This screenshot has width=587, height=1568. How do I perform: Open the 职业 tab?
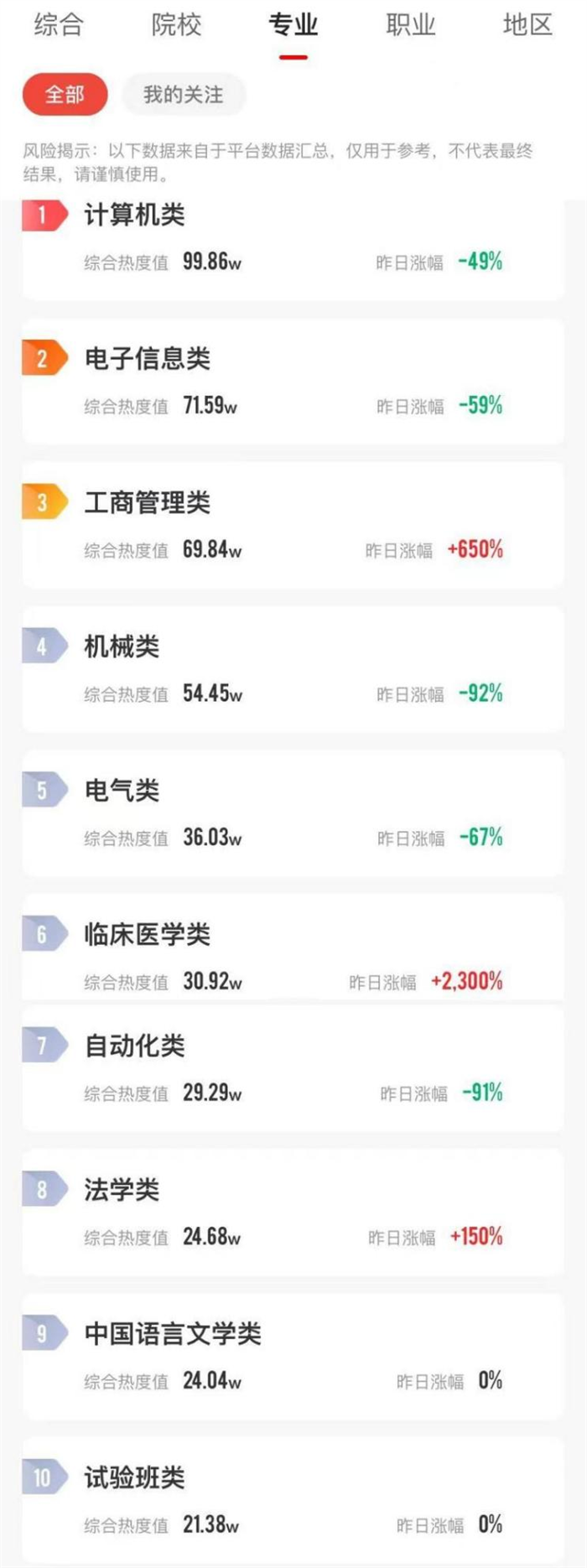[411, 25]
